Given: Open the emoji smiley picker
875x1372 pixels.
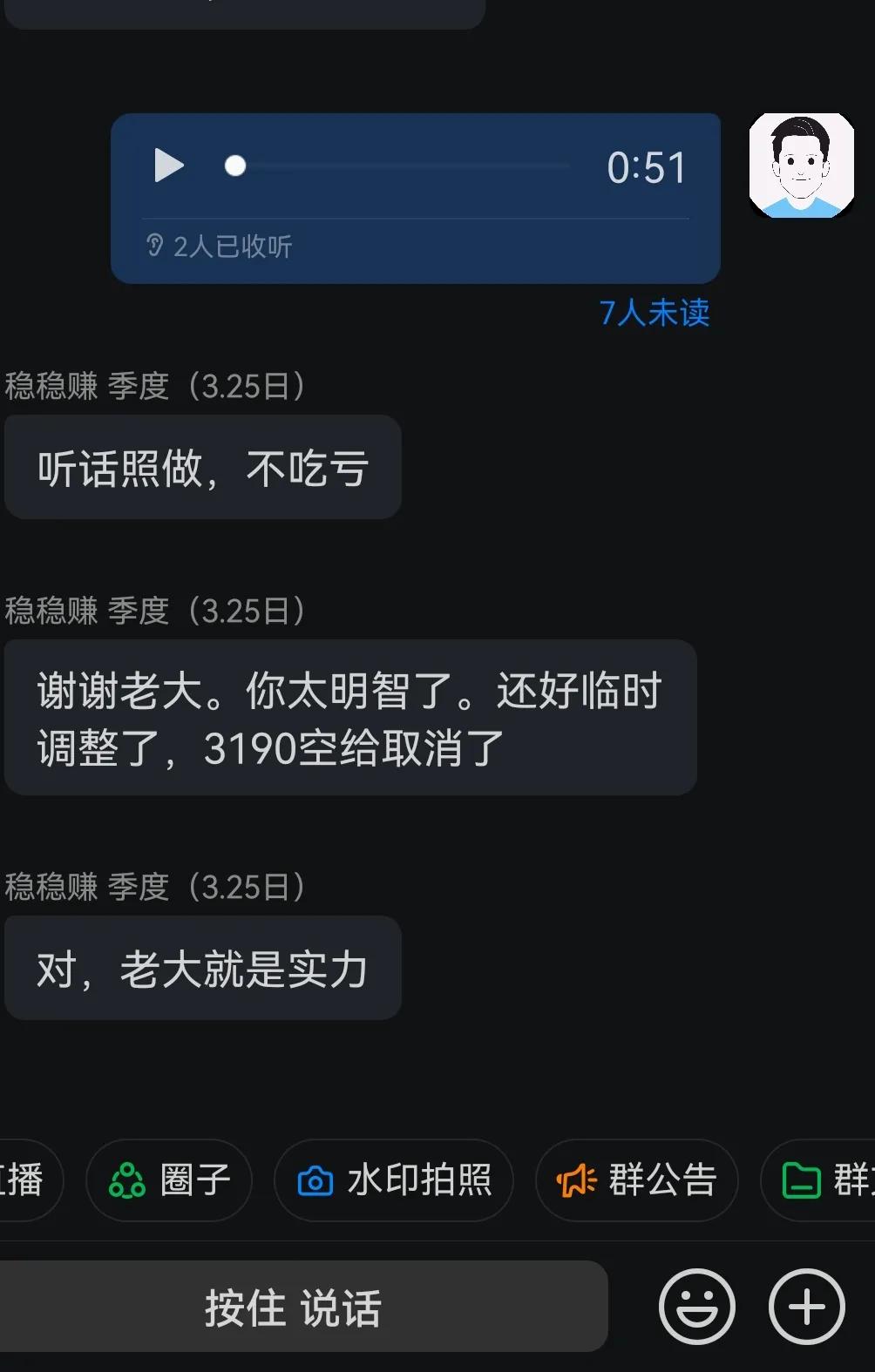Looking at the screenshot, I should click(696, 1307).
